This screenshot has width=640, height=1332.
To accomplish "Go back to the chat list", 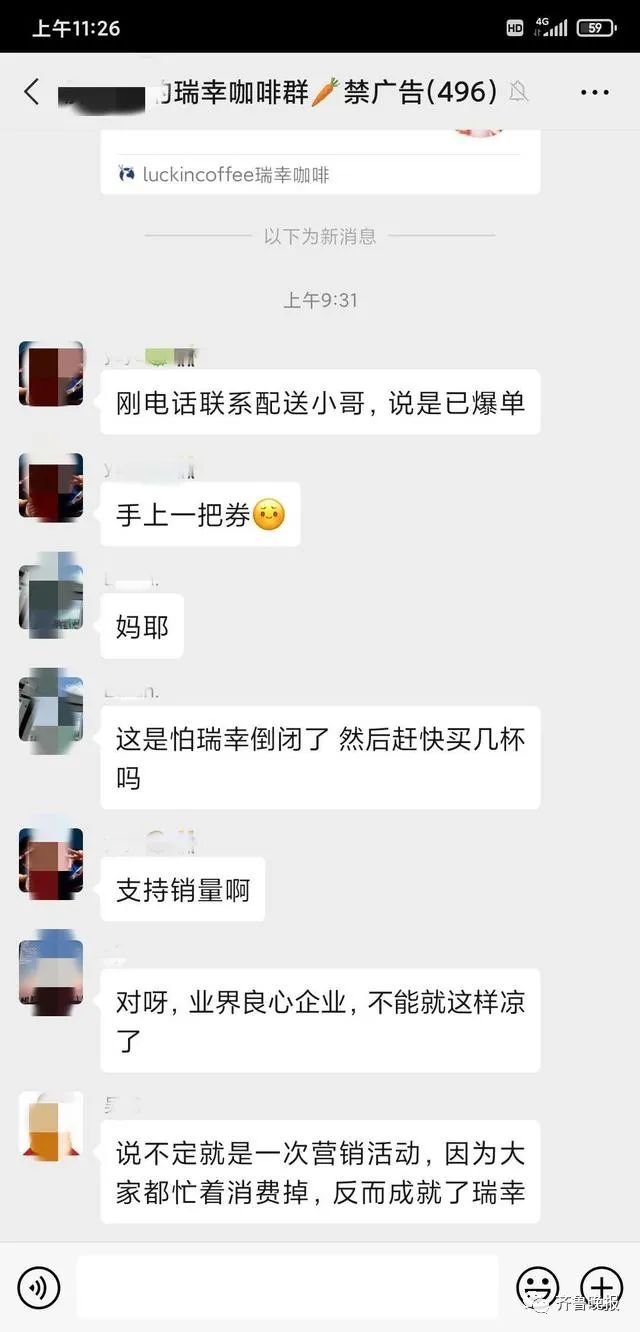I will (32, 92).
